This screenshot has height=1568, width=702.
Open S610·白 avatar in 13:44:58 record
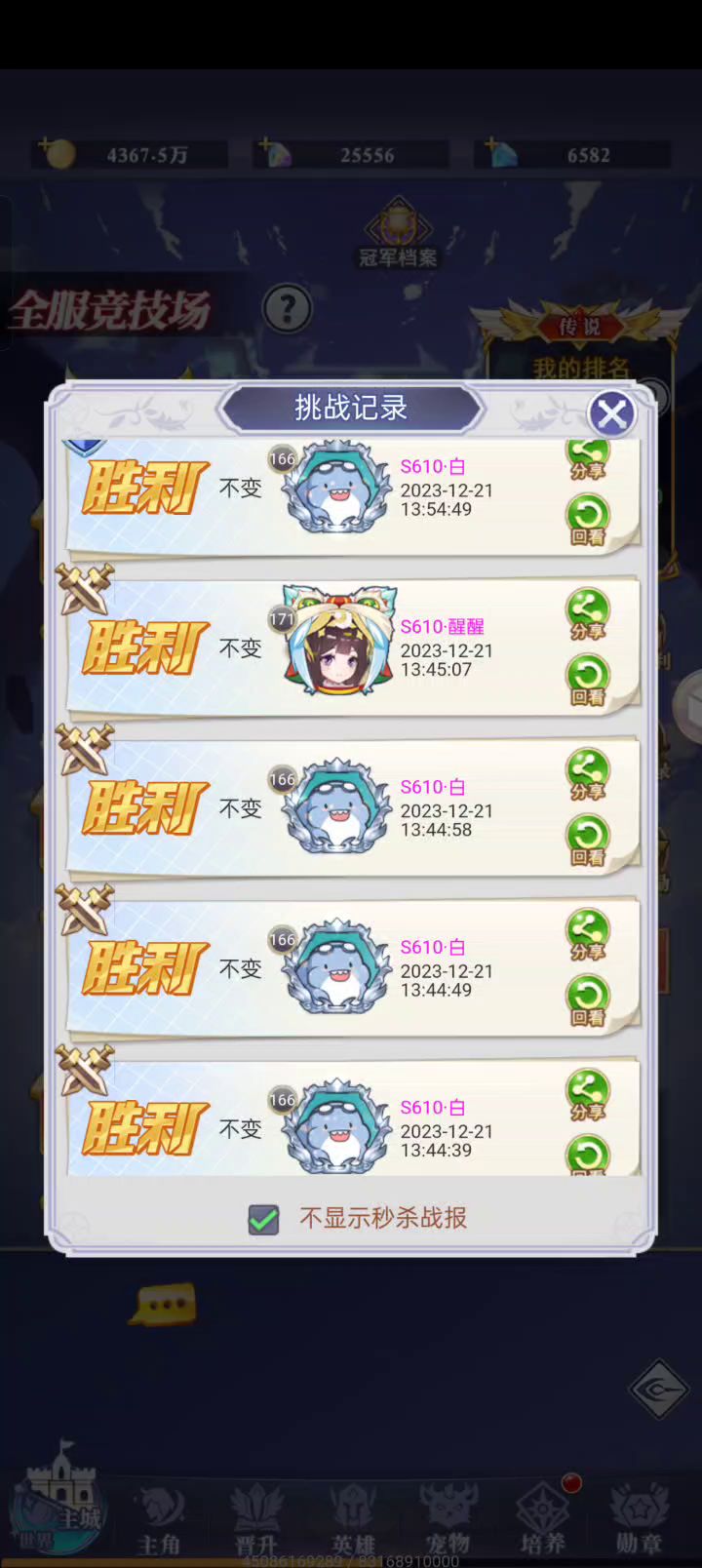337,805
